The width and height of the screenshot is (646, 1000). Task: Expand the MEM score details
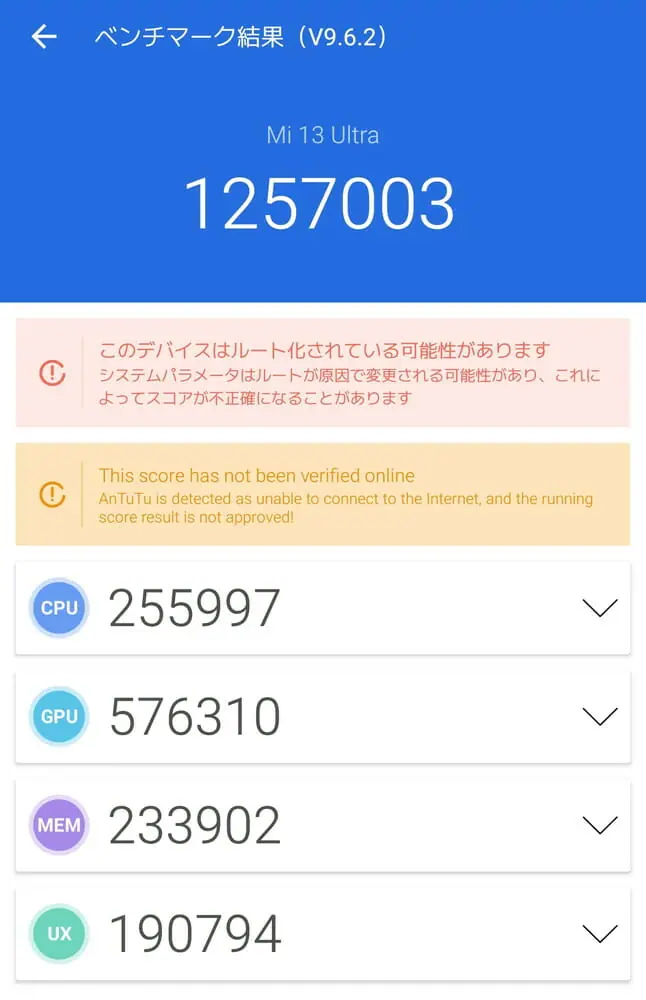[x=599, y=825]
